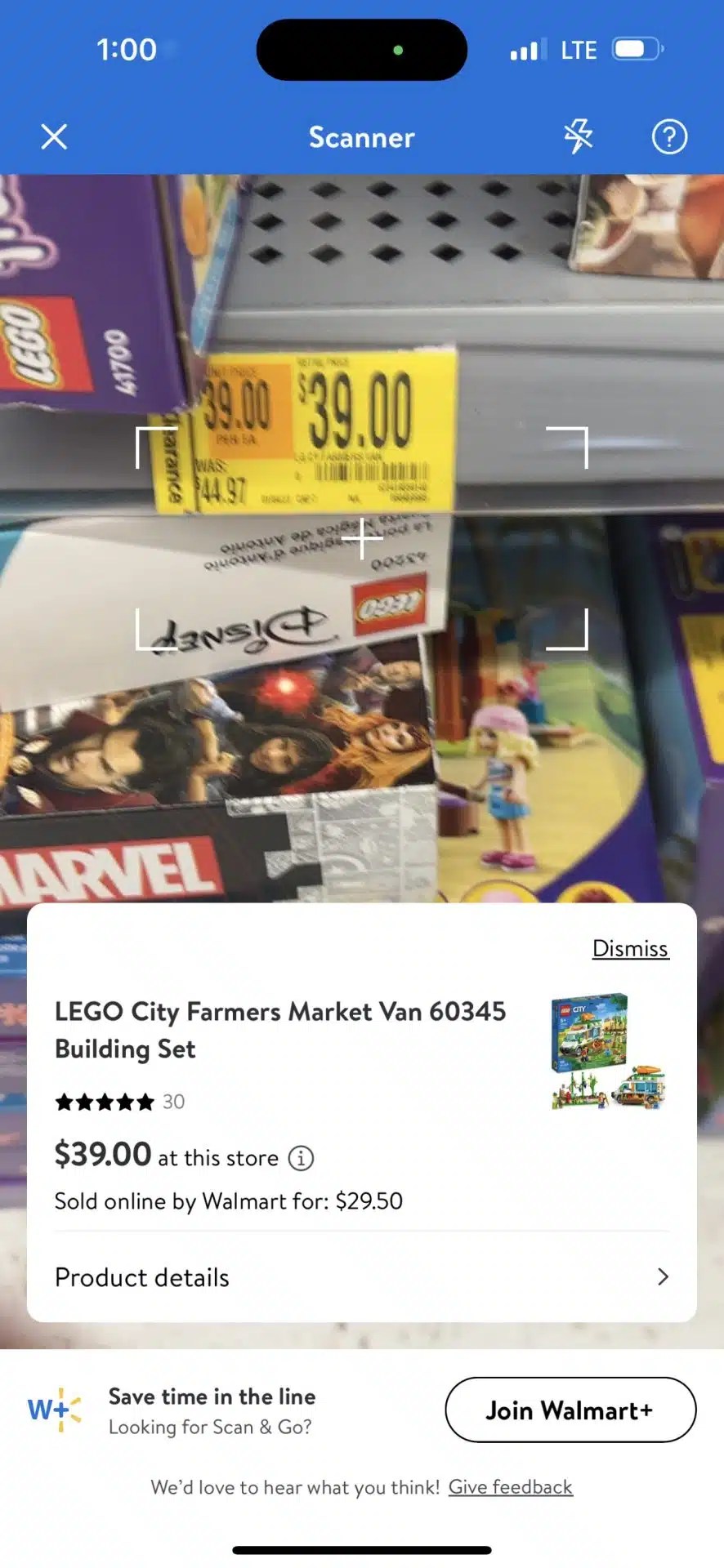Image resolution: width=724 pixels, height=1568 pixels.
Task: Open details via the right chevron
Action: pos(663,1277)
